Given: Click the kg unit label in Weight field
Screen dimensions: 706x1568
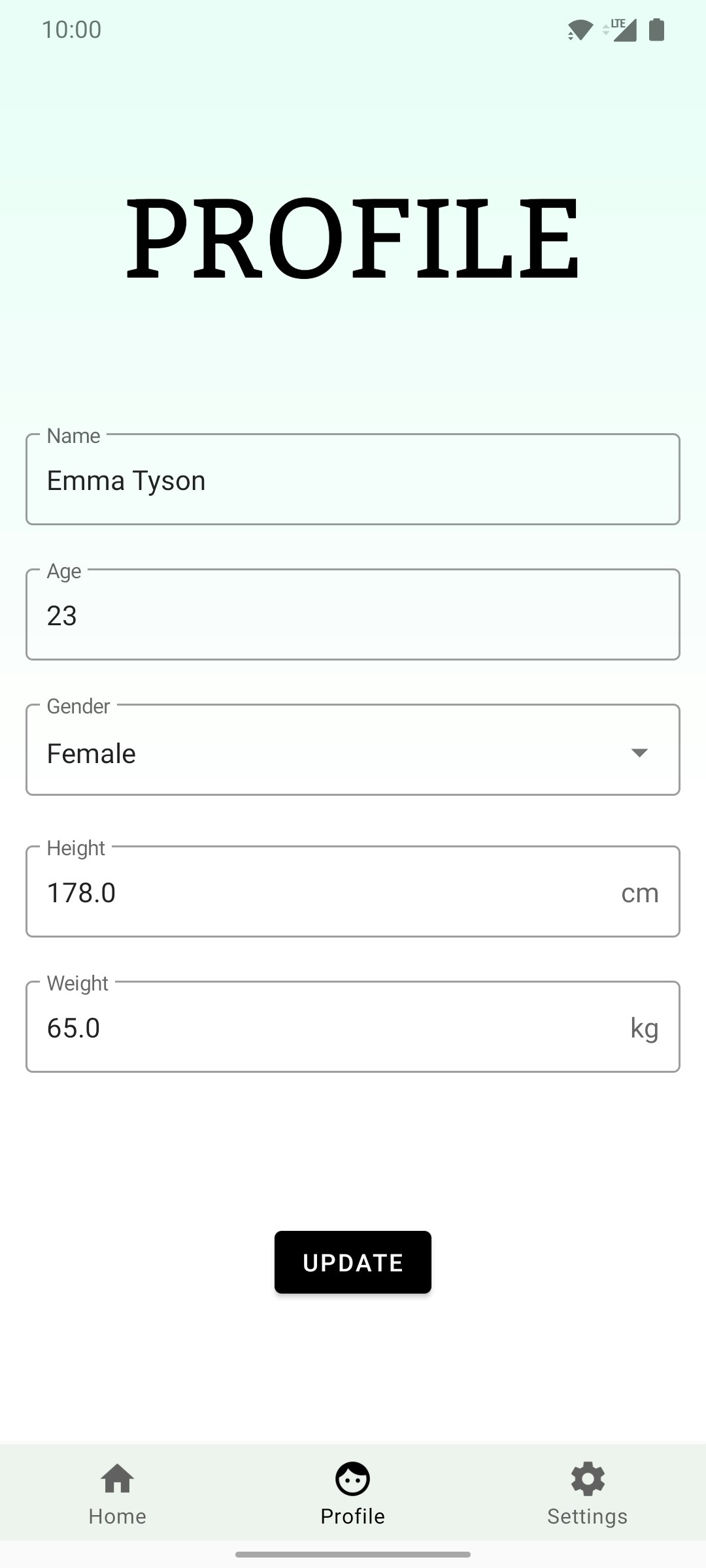Looking at the screenshot, I should 646,1027.
